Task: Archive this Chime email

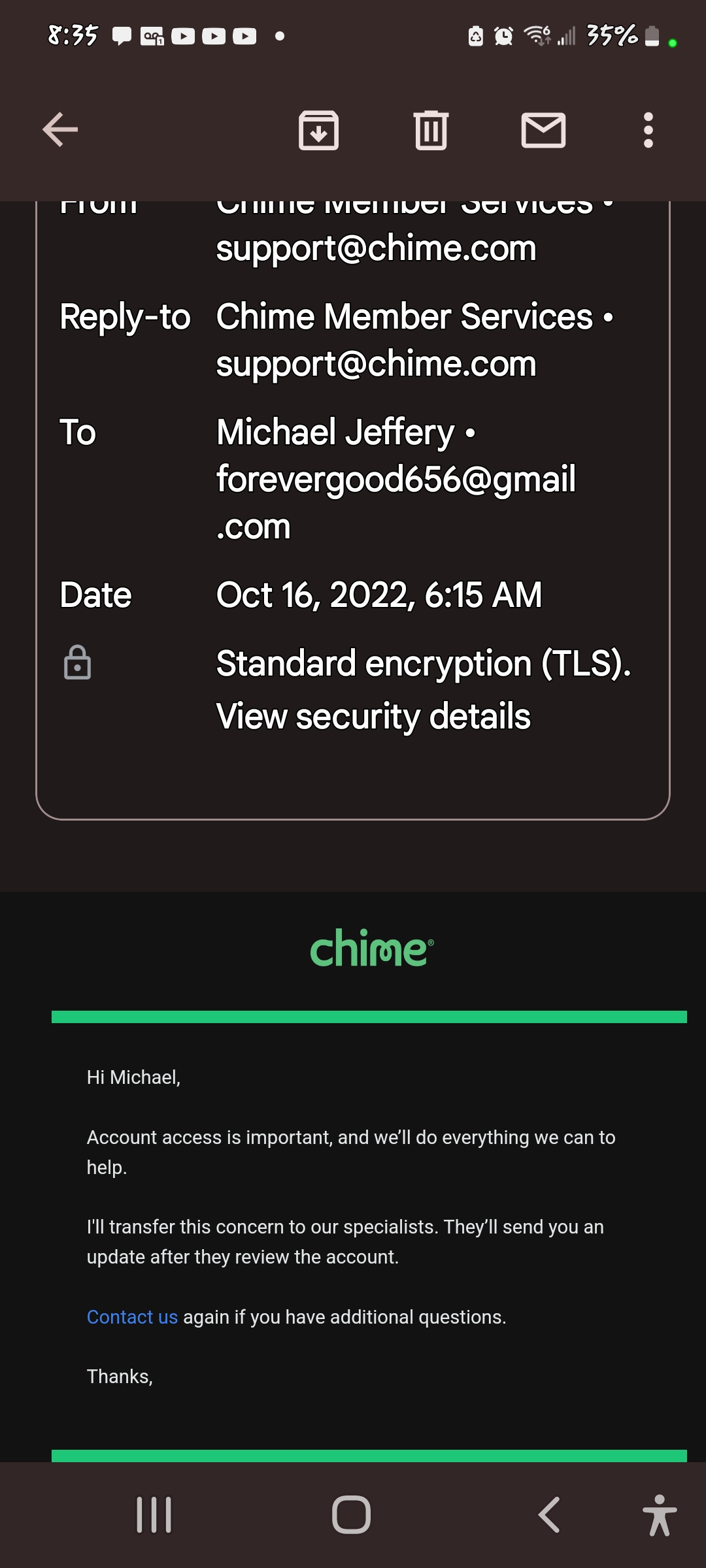Action: point(318,130)
